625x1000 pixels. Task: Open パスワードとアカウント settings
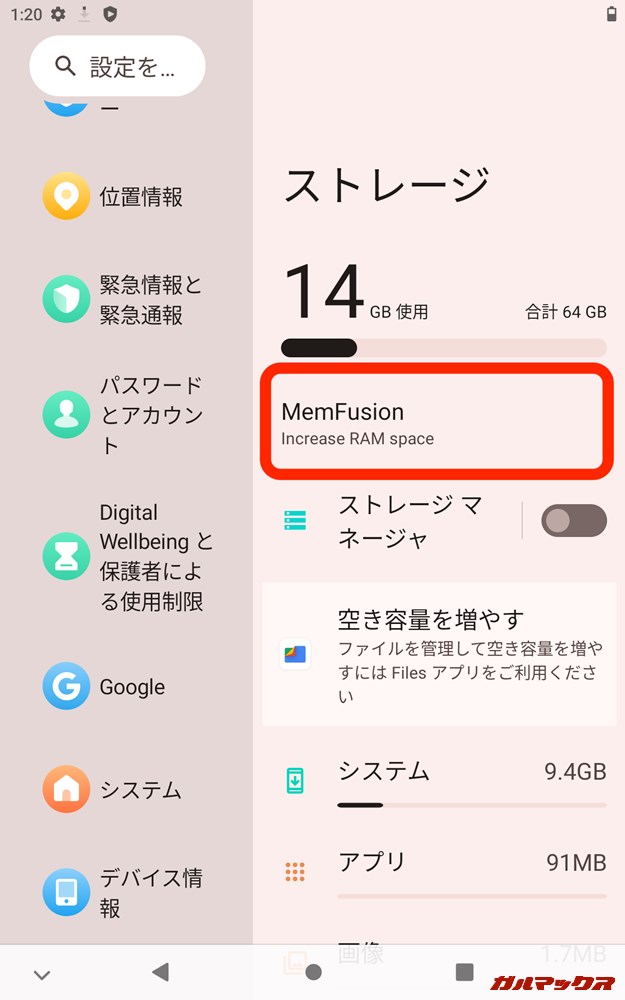click(x=126, y=415)
